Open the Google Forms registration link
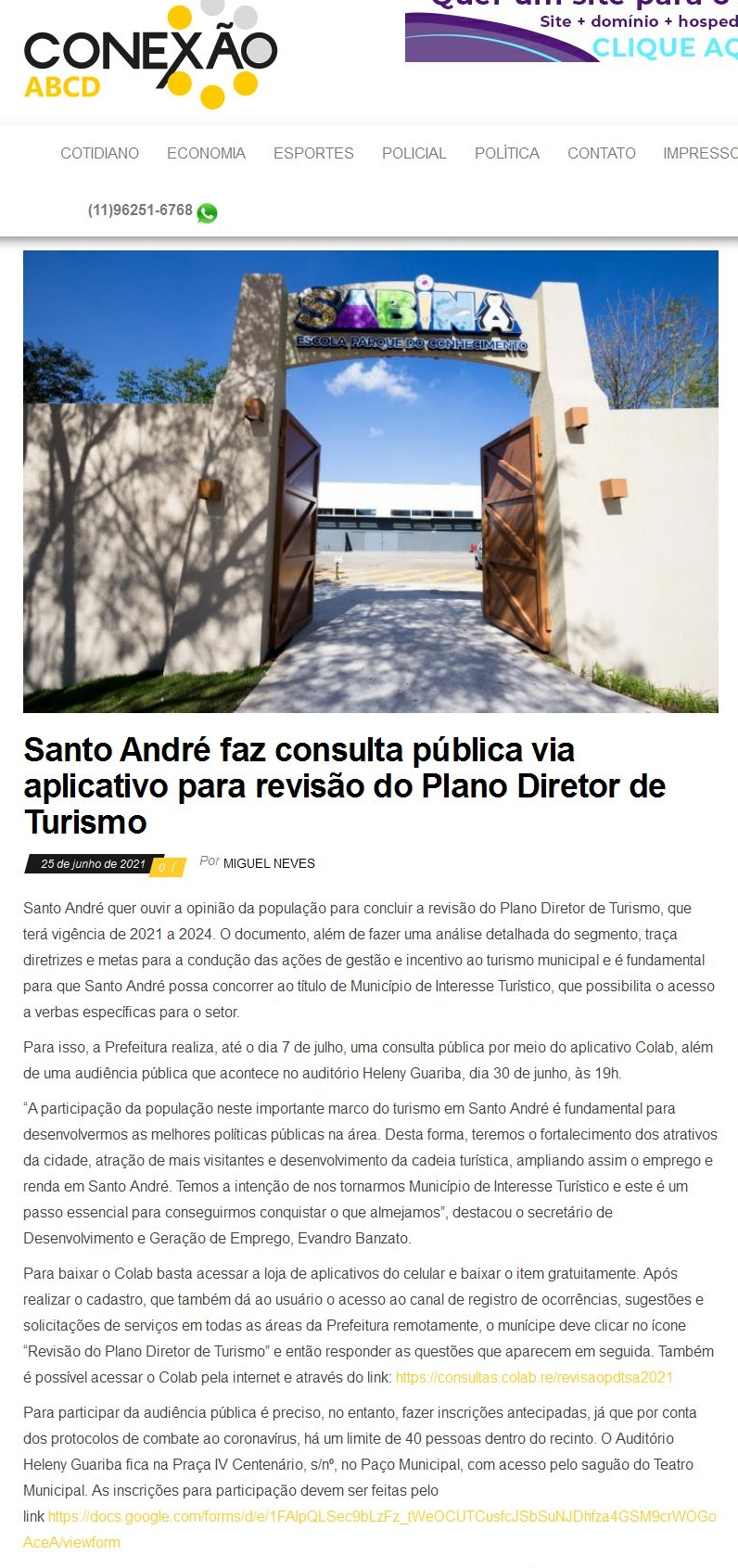 click(381, 1516)
